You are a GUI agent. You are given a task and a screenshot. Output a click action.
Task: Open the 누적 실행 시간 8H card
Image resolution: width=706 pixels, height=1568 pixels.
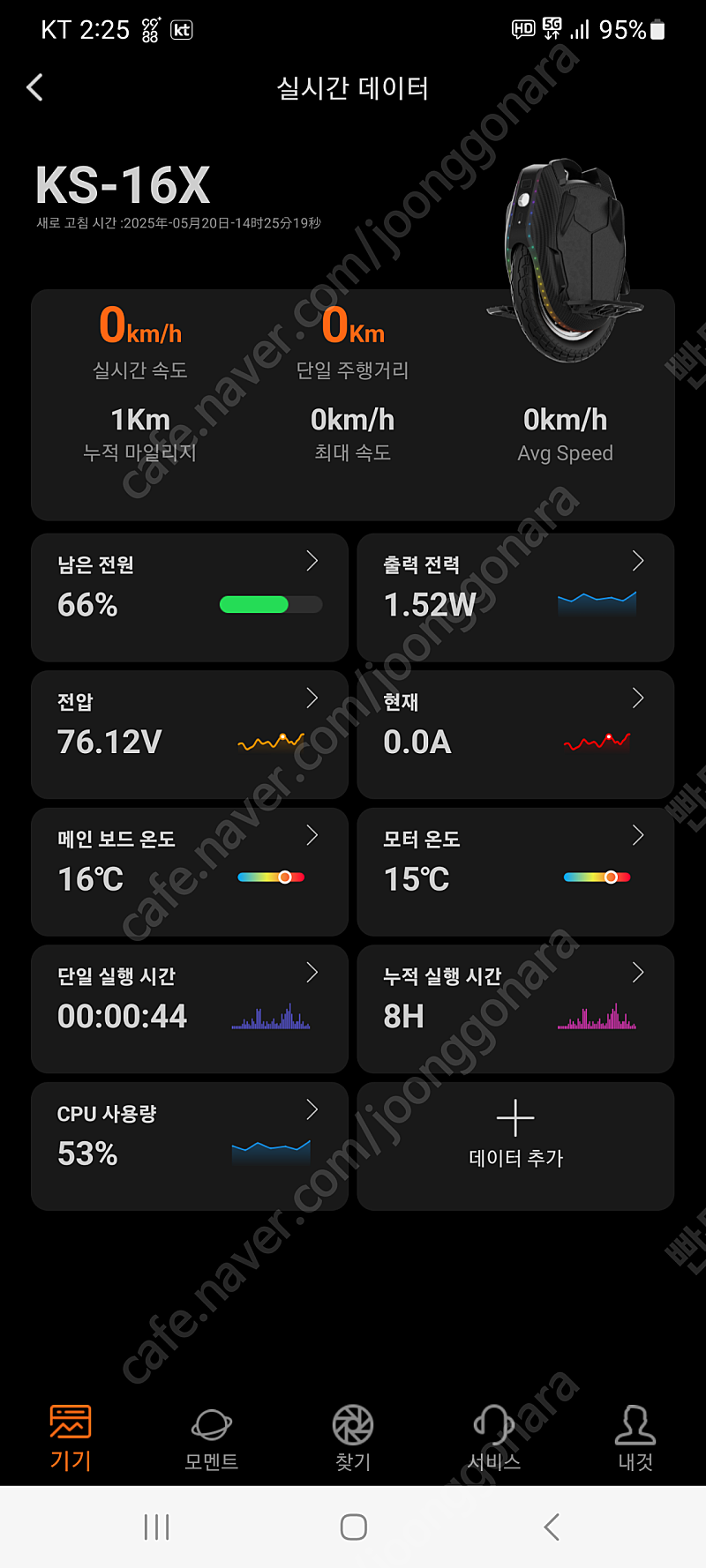pos(515,1009)
